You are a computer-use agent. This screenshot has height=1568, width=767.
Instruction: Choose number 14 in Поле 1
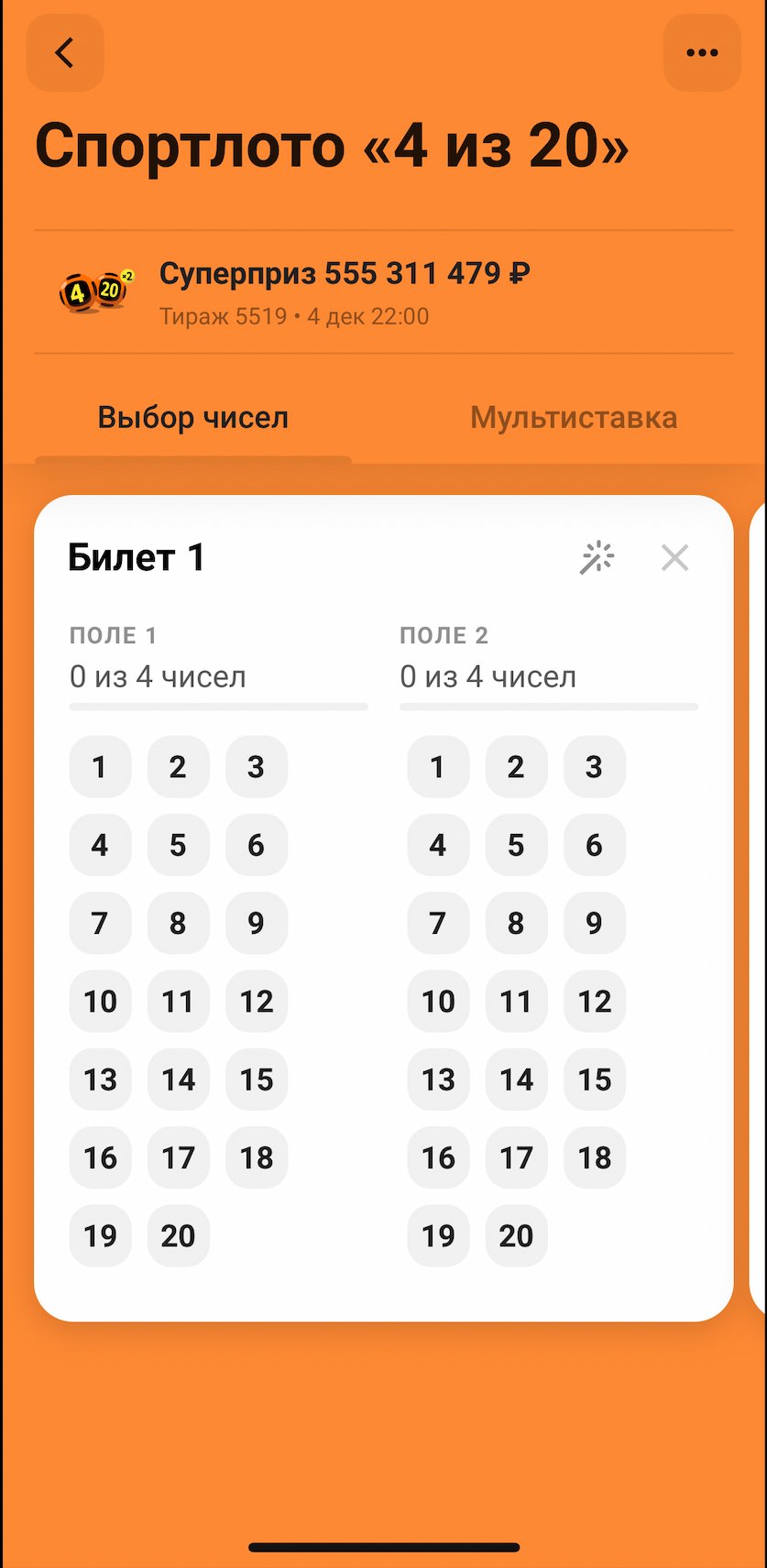(178, 1080)
